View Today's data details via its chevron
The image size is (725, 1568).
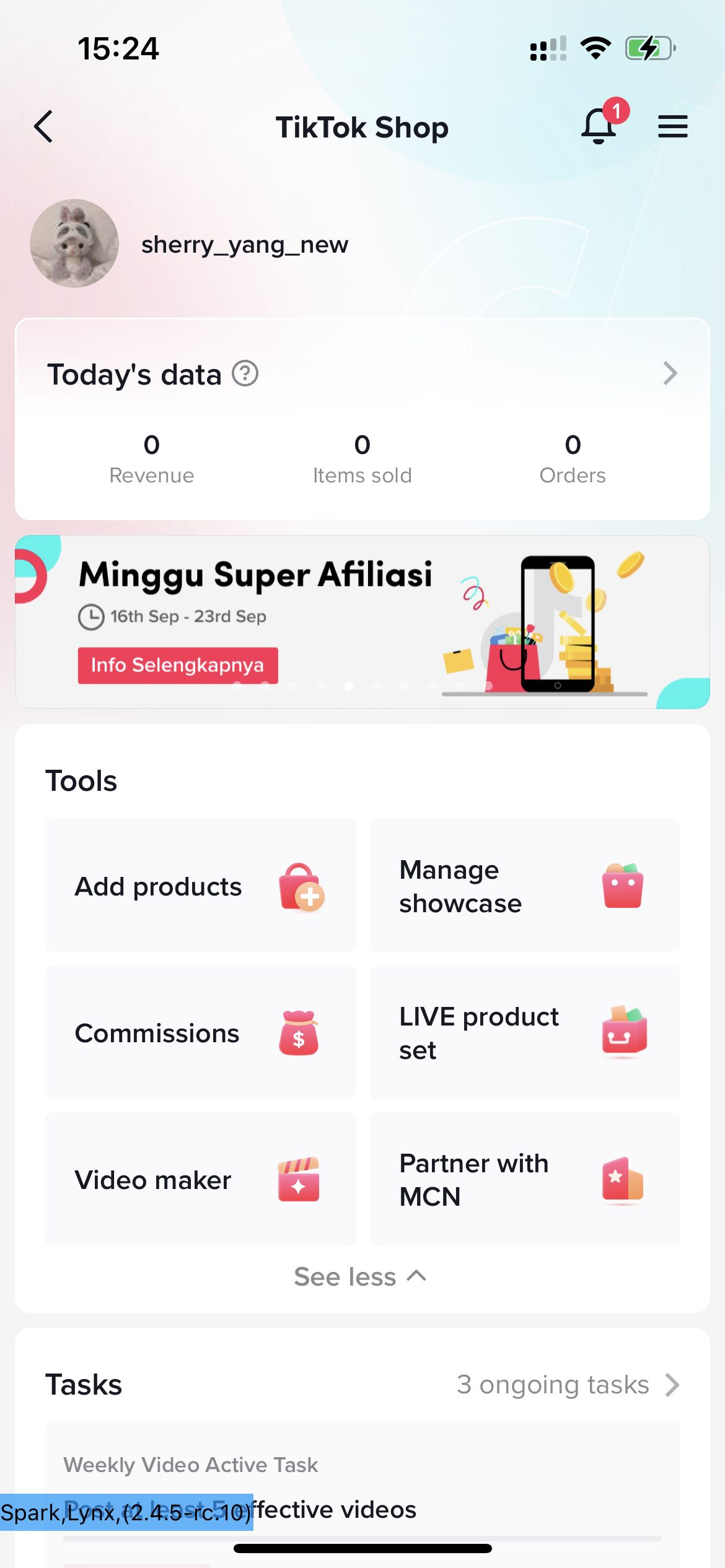pyautogui.click(x=670, y=373)
